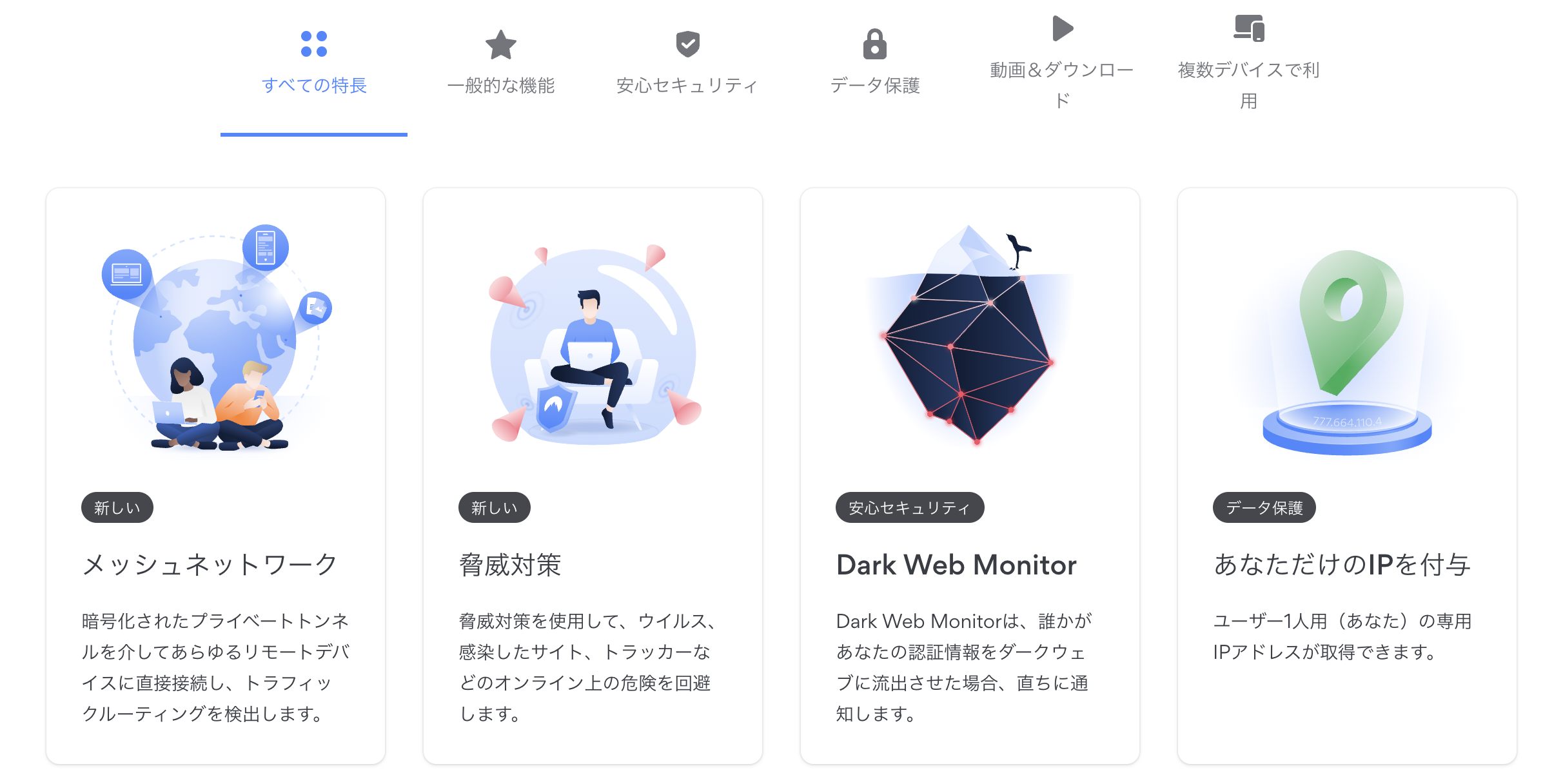Open the 安心セキュリティ tab
The width and height of the screenshot is (1563, 784).
pos(687,64)
